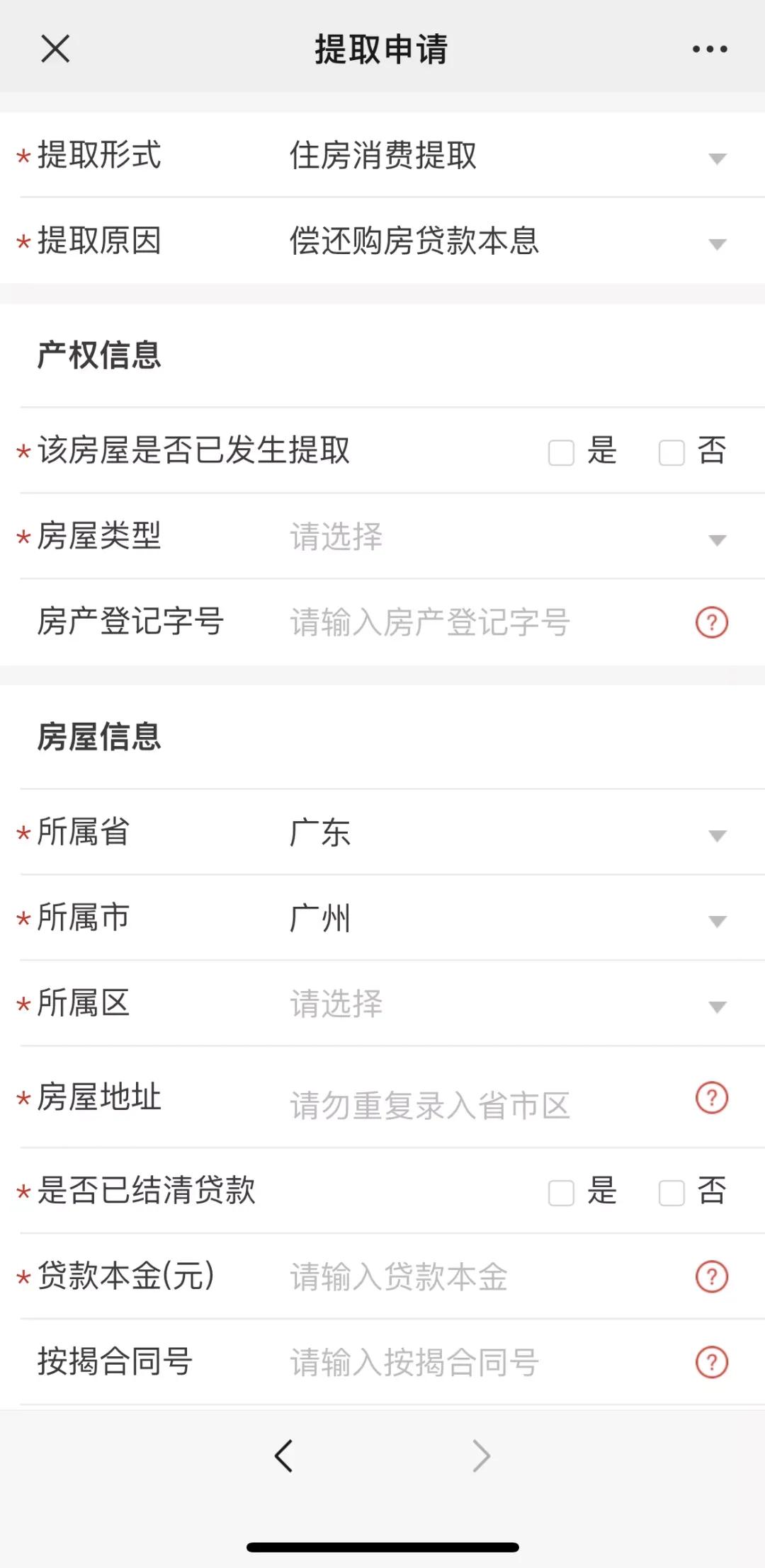The image size is (765, 1568).
Task: Select a district from 所属区 dropdown
Action: point(717,1004)
